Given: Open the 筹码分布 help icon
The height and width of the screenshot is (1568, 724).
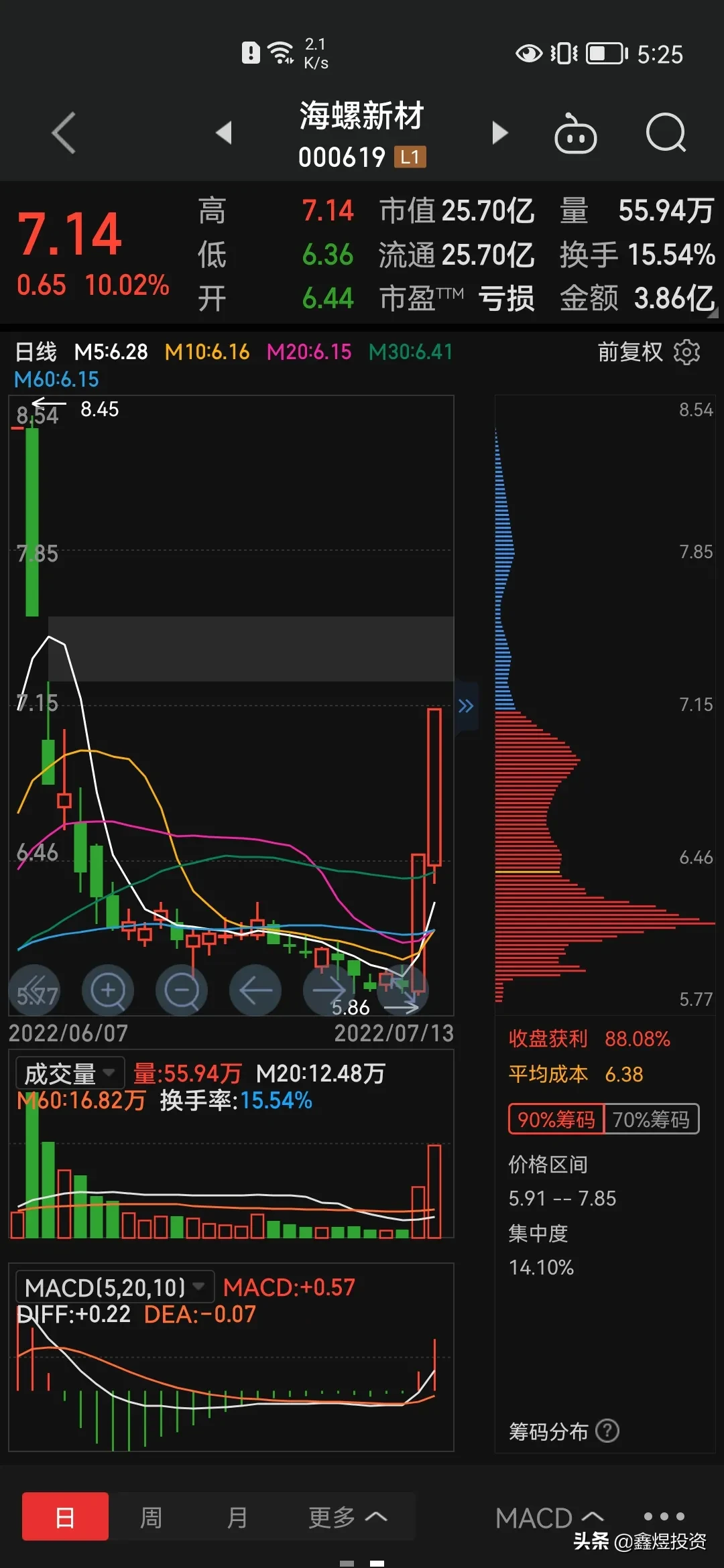Looking at the screenshot, I should 607,1431.
